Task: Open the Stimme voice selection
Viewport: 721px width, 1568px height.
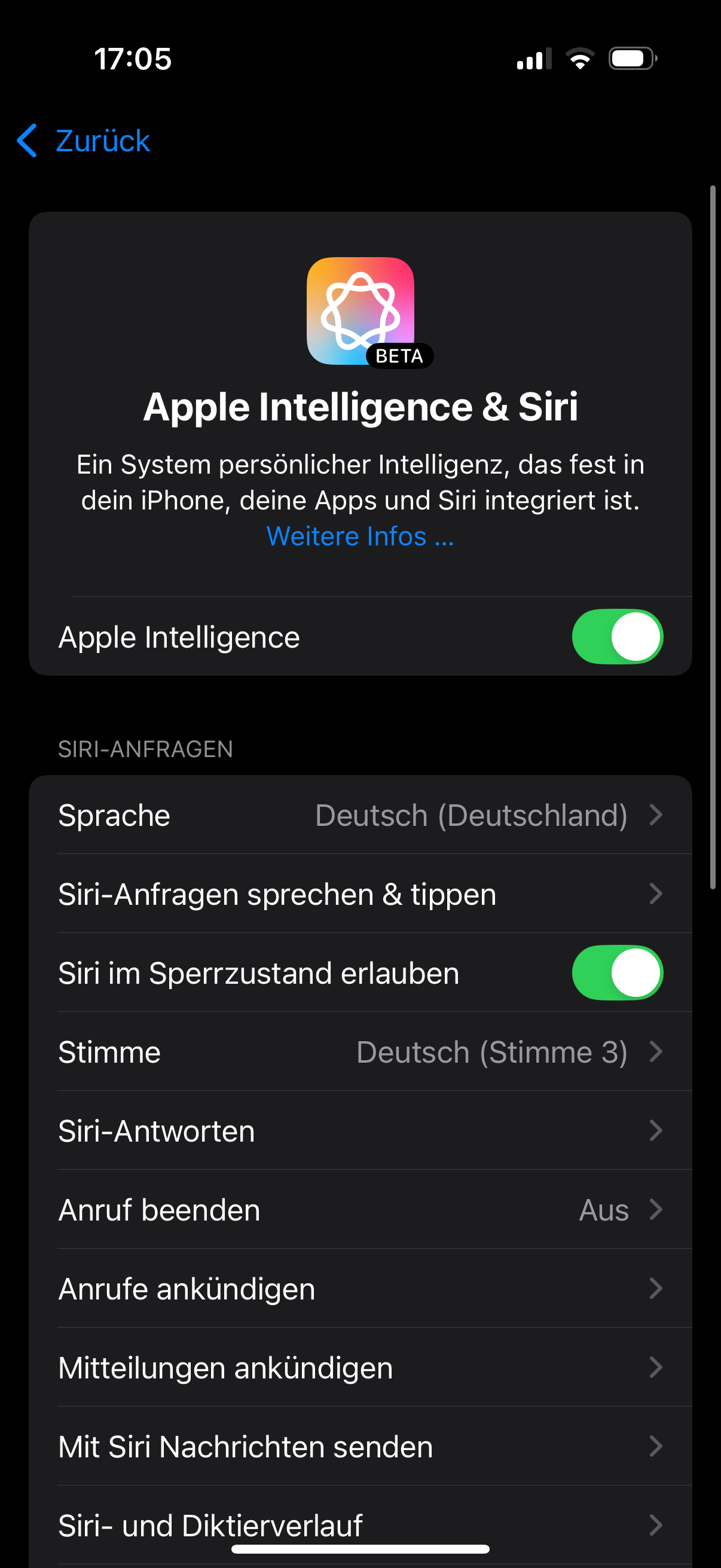Action: click(x=360, y=1052)
